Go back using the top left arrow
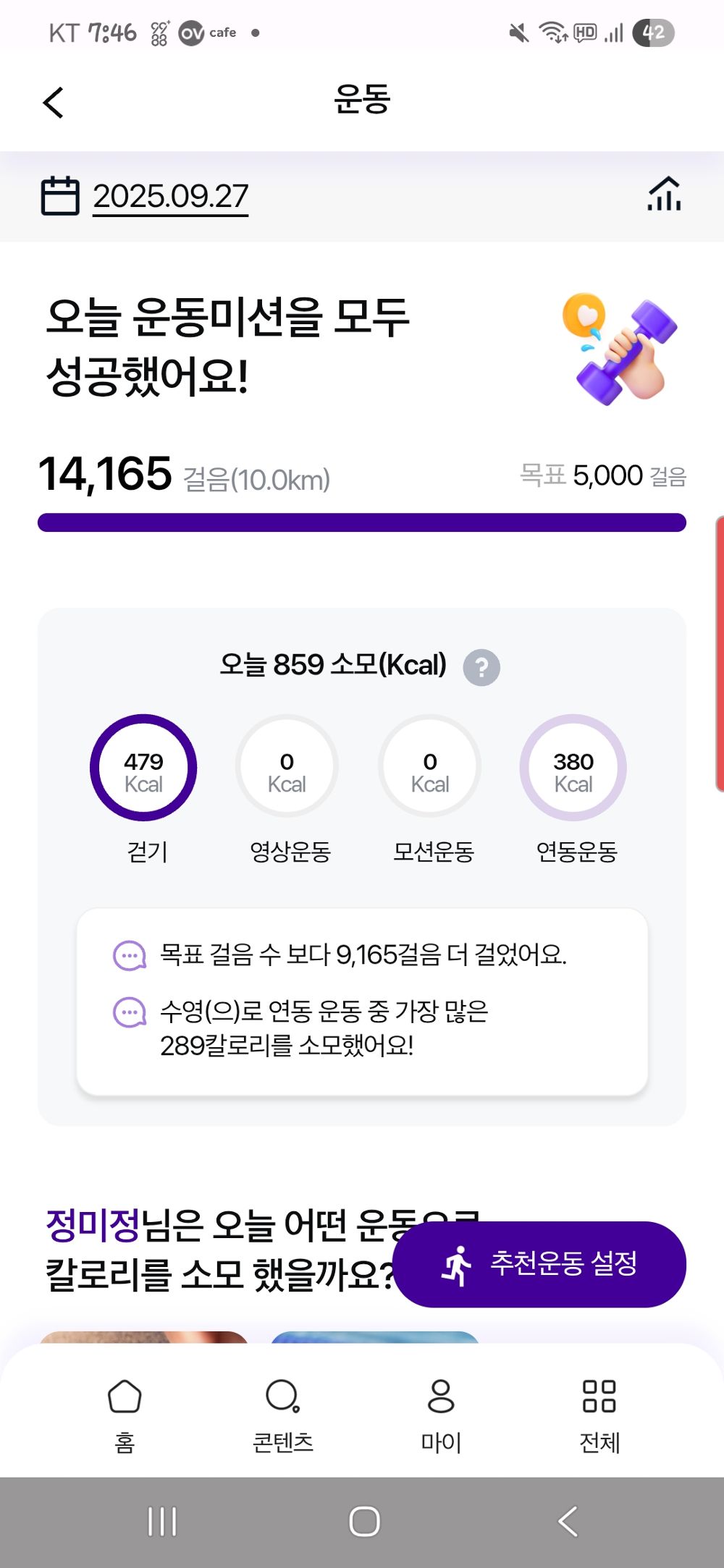The width and height of the screenshot is (724, 1568). [x=52, y=101]
